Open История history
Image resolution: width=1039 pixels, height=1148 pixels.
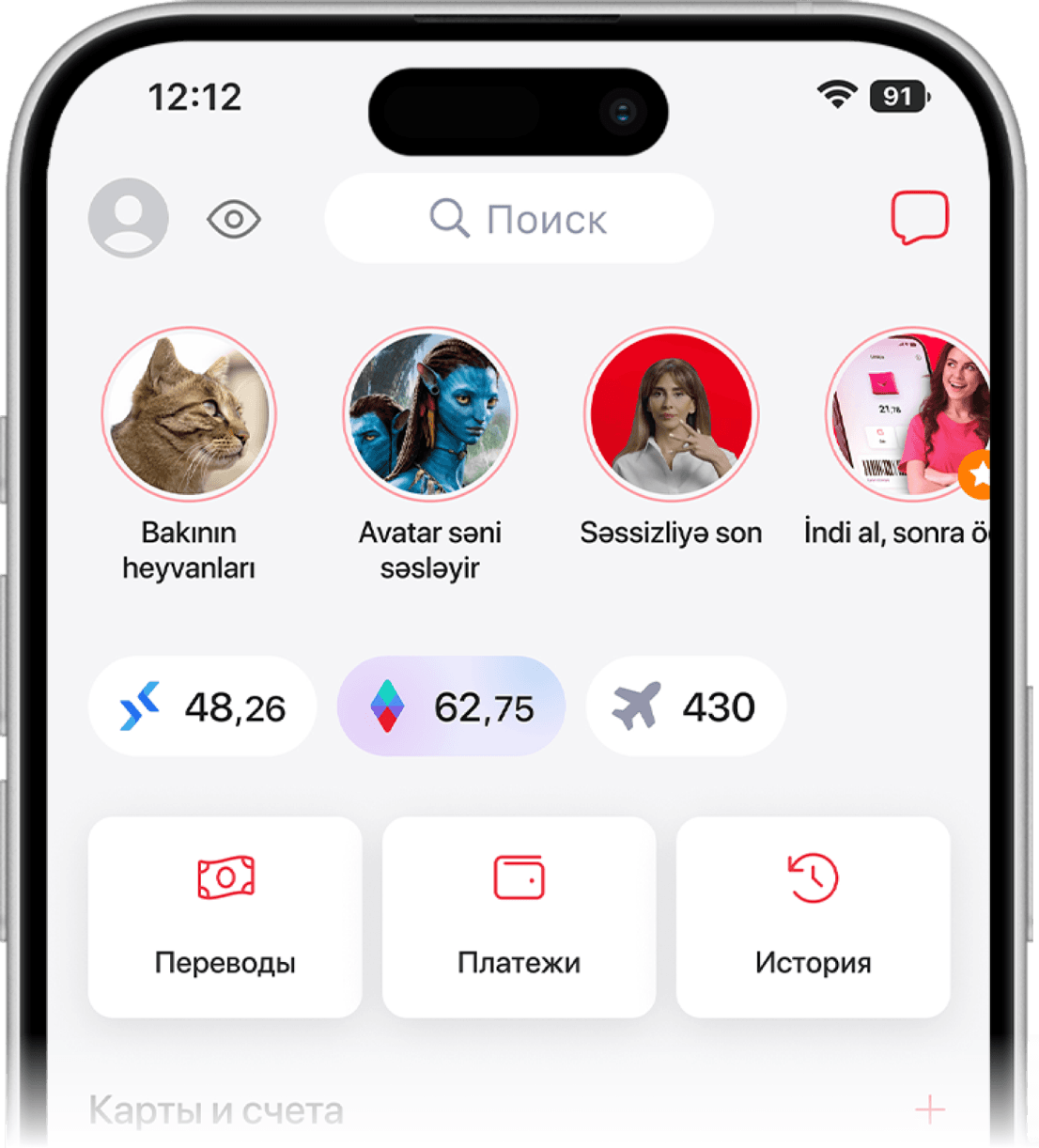pos(813,917)
